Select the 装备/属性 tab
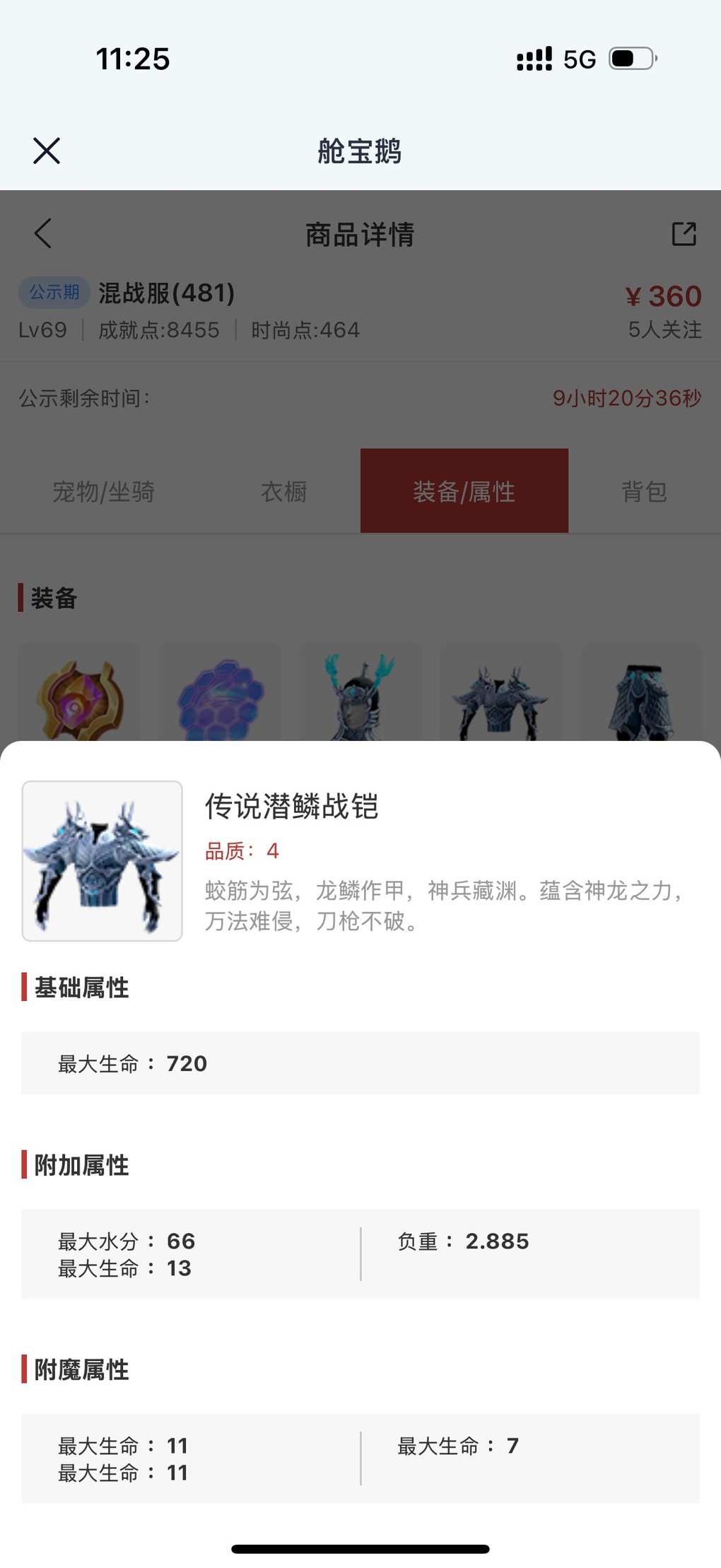721x1568 pixels. tap(464, 491)
